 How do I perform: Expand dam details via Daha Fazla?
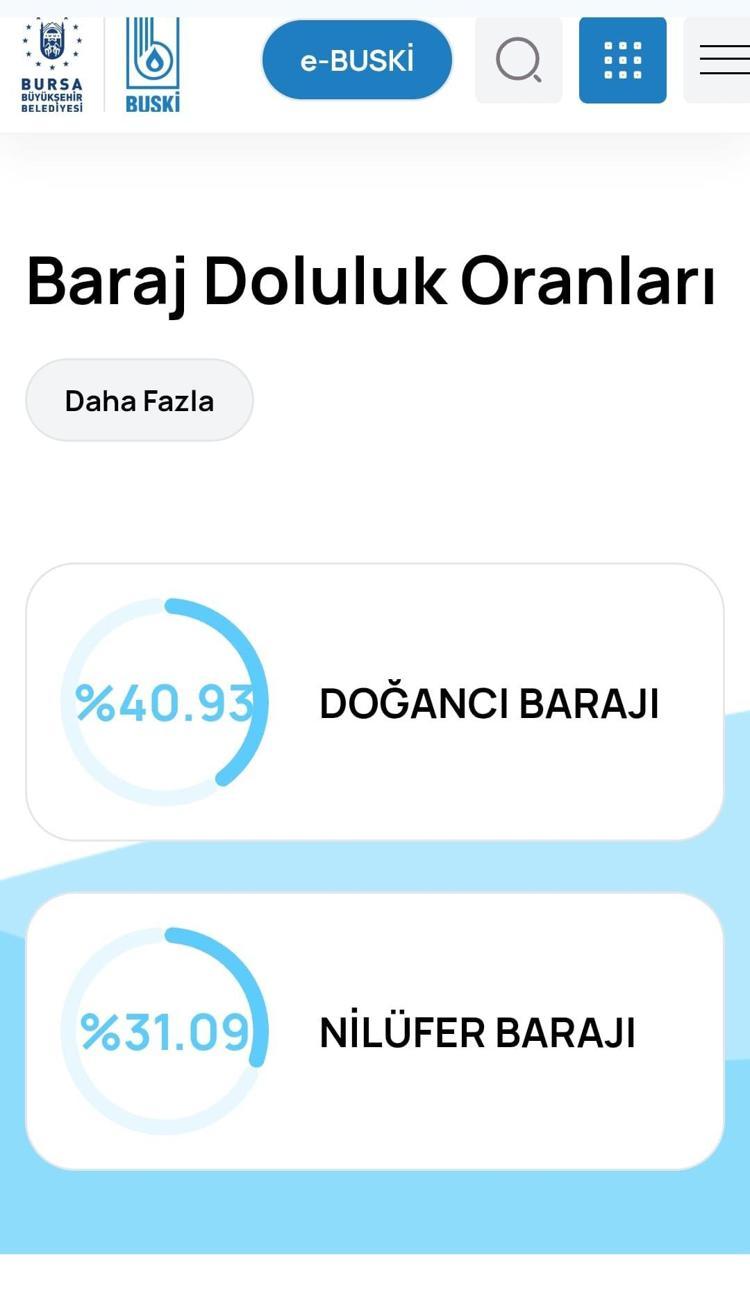point(139,400)
